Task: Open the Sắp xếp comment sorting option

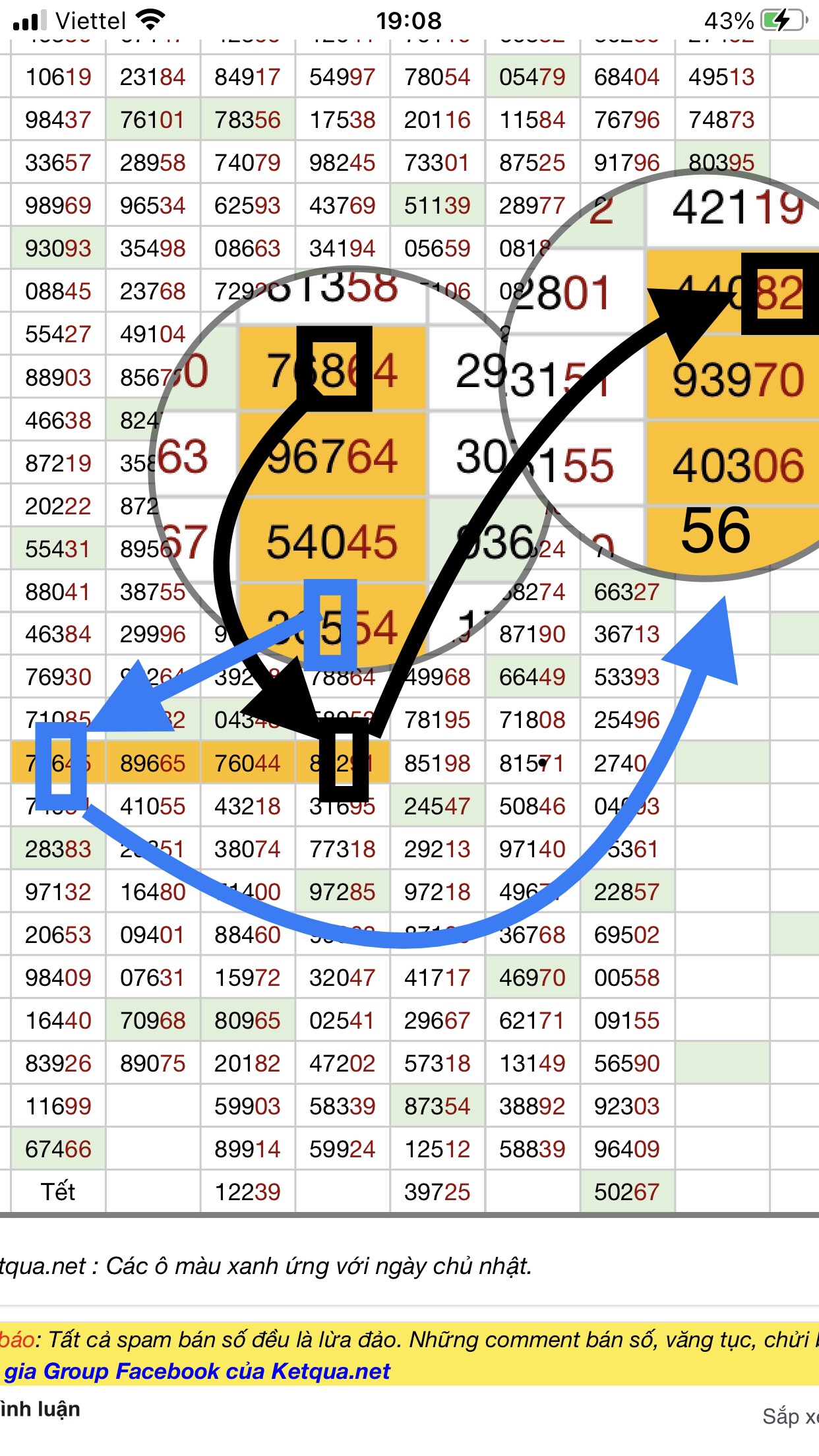Action: [x=790, y=1416]
